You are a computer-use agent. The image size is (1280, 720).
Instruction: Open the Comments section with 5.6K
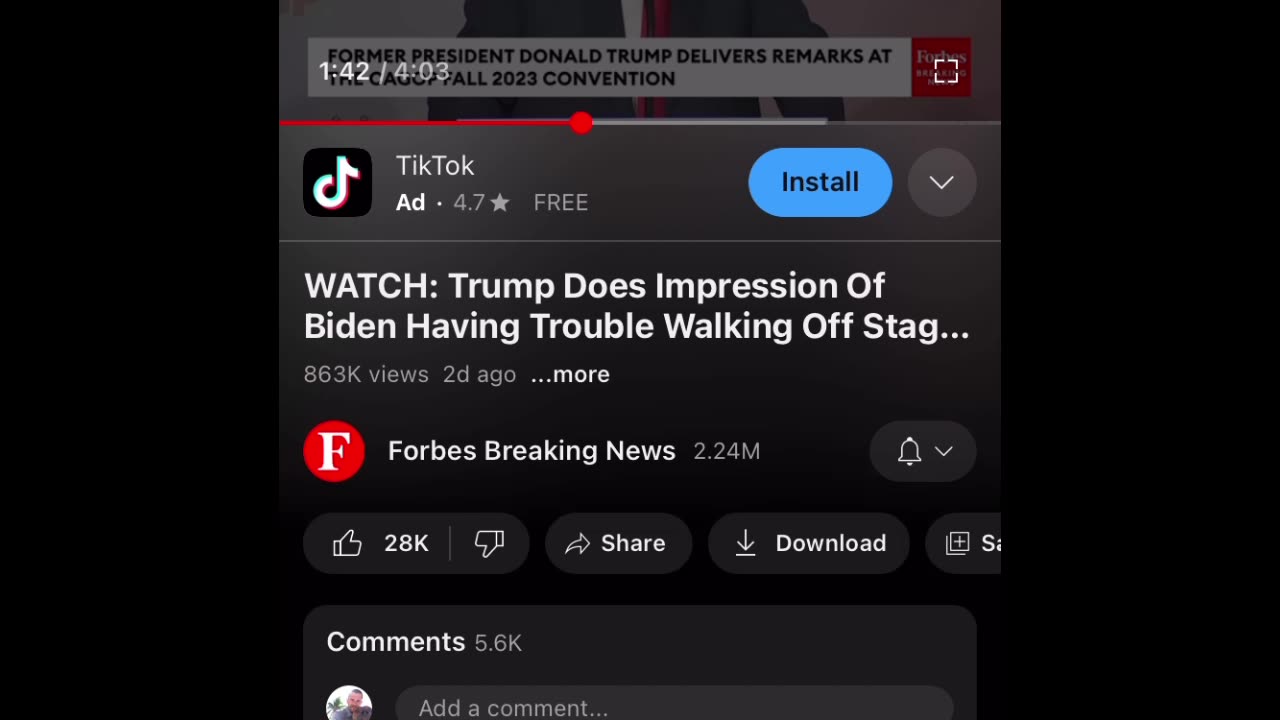424,642
